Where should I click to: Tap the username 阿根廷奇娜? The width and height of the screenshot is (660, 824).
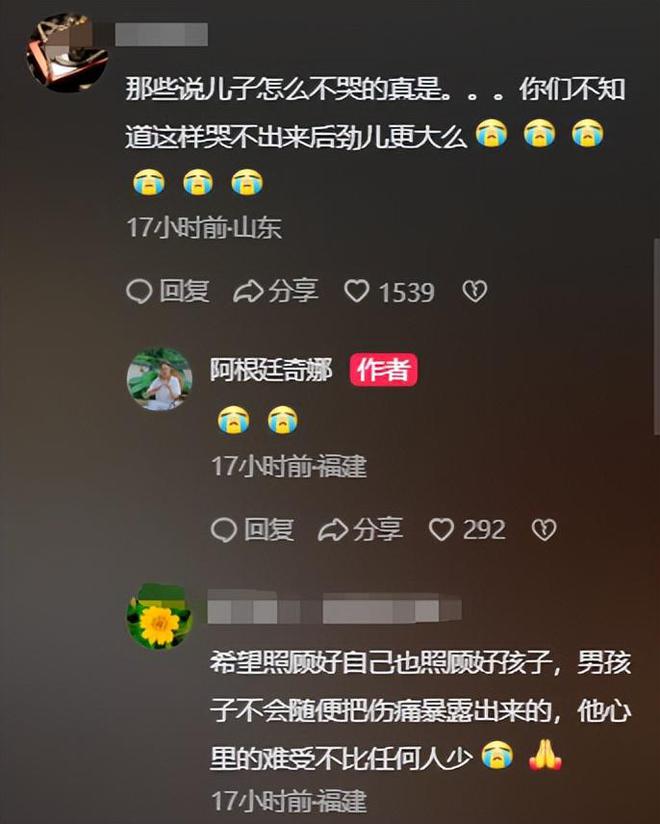point(271,370)
